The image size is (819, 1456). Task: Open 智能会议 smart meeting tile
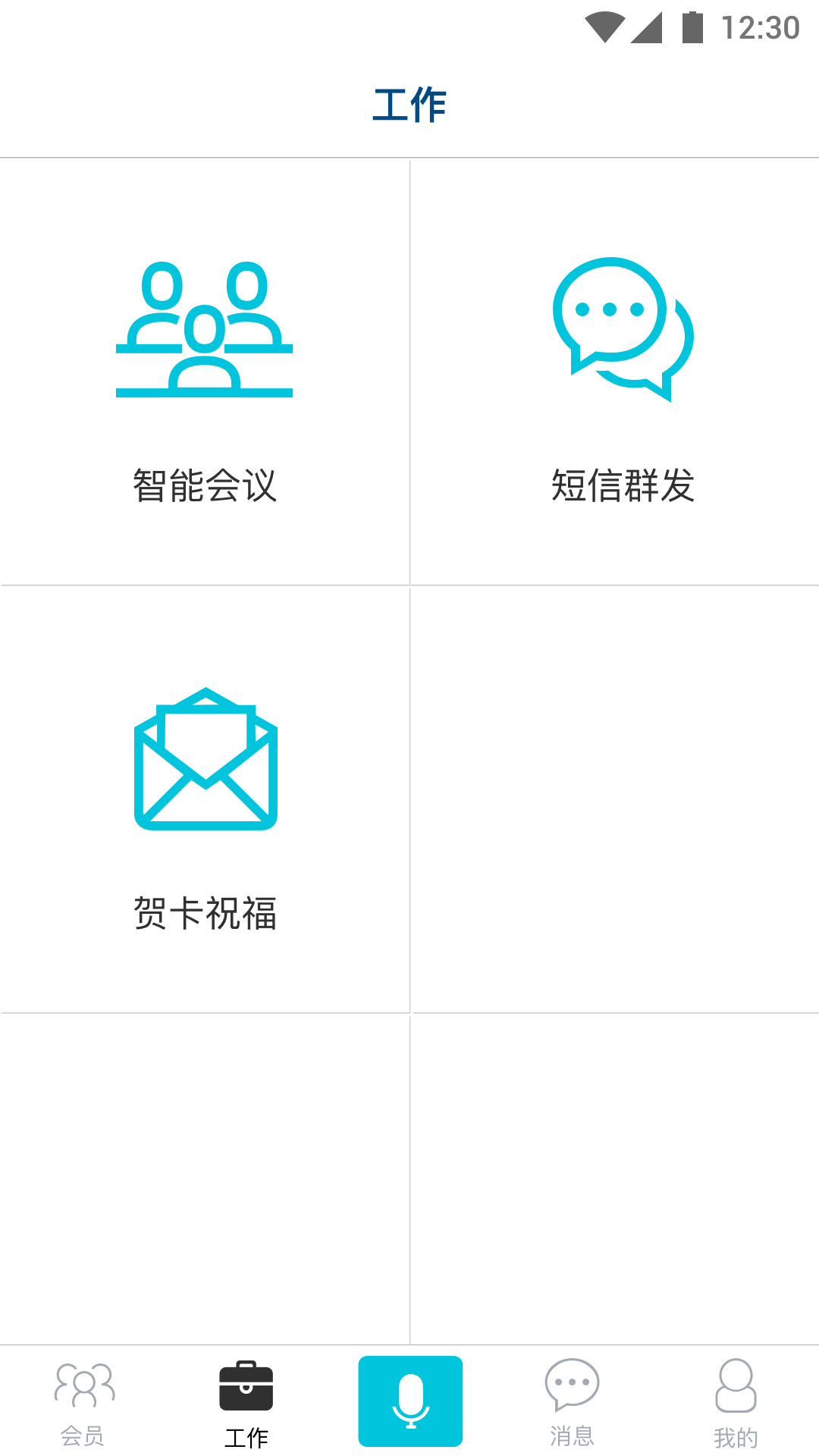pos(205,373)
